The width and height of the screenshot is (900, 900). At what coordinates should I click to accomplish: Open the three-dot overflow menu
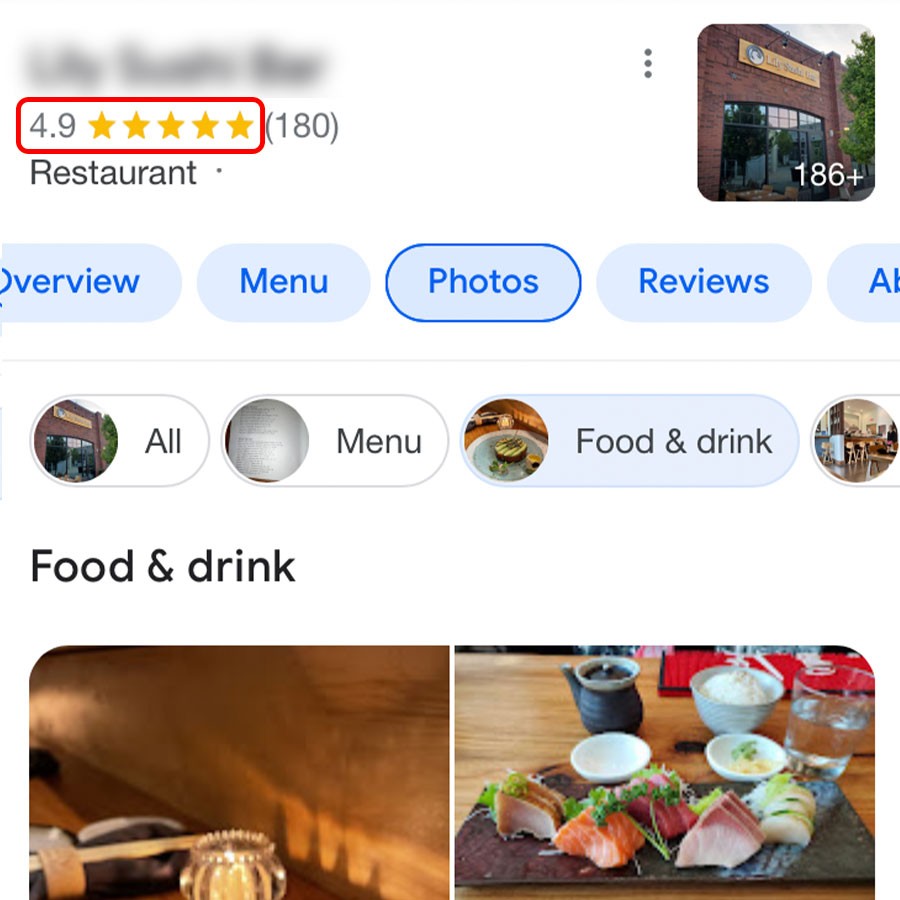coord(648,64)
